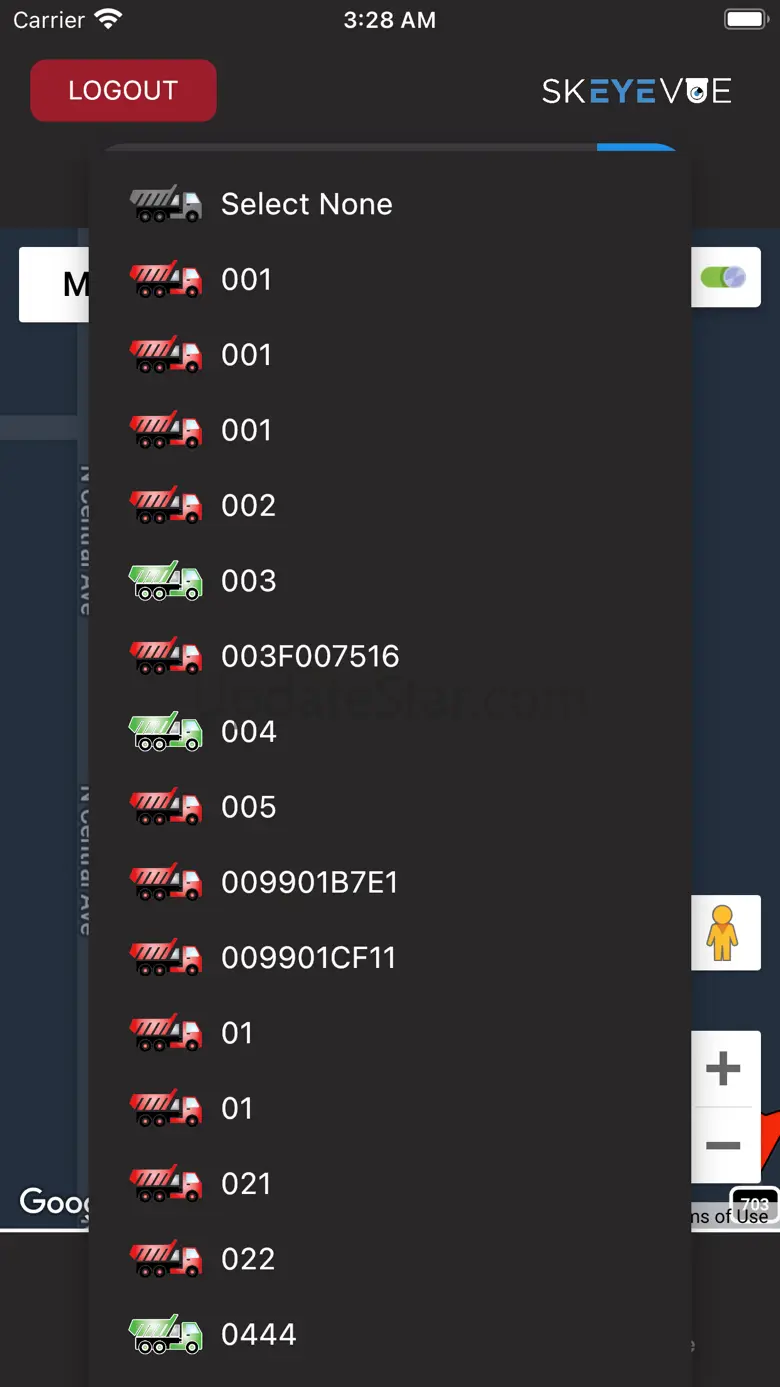Choose Select None in vehicle list
This screenshot has width=780, height=1387.
(390, 204)
